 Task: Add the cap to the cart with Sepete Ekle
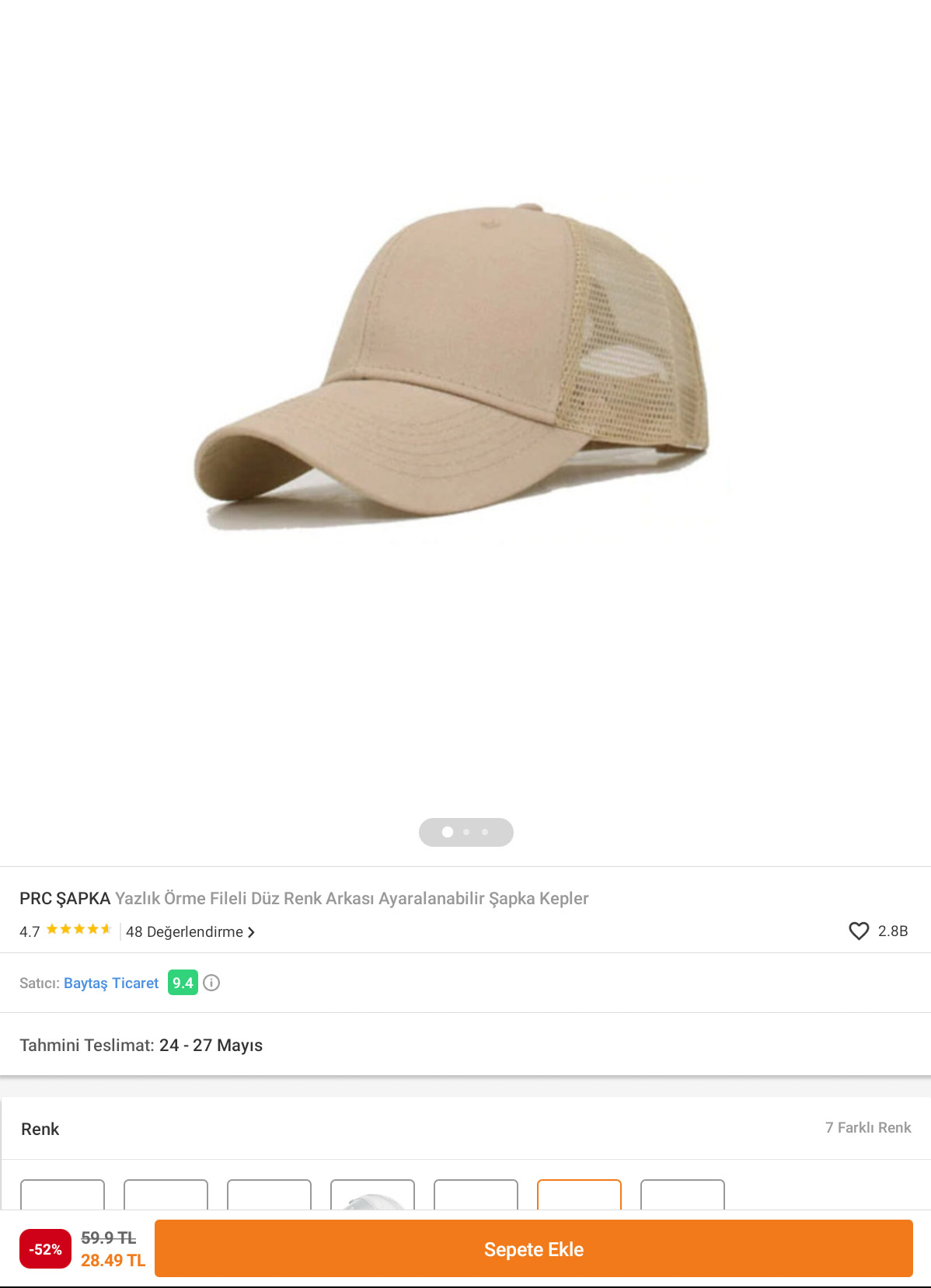[533, 1248]
